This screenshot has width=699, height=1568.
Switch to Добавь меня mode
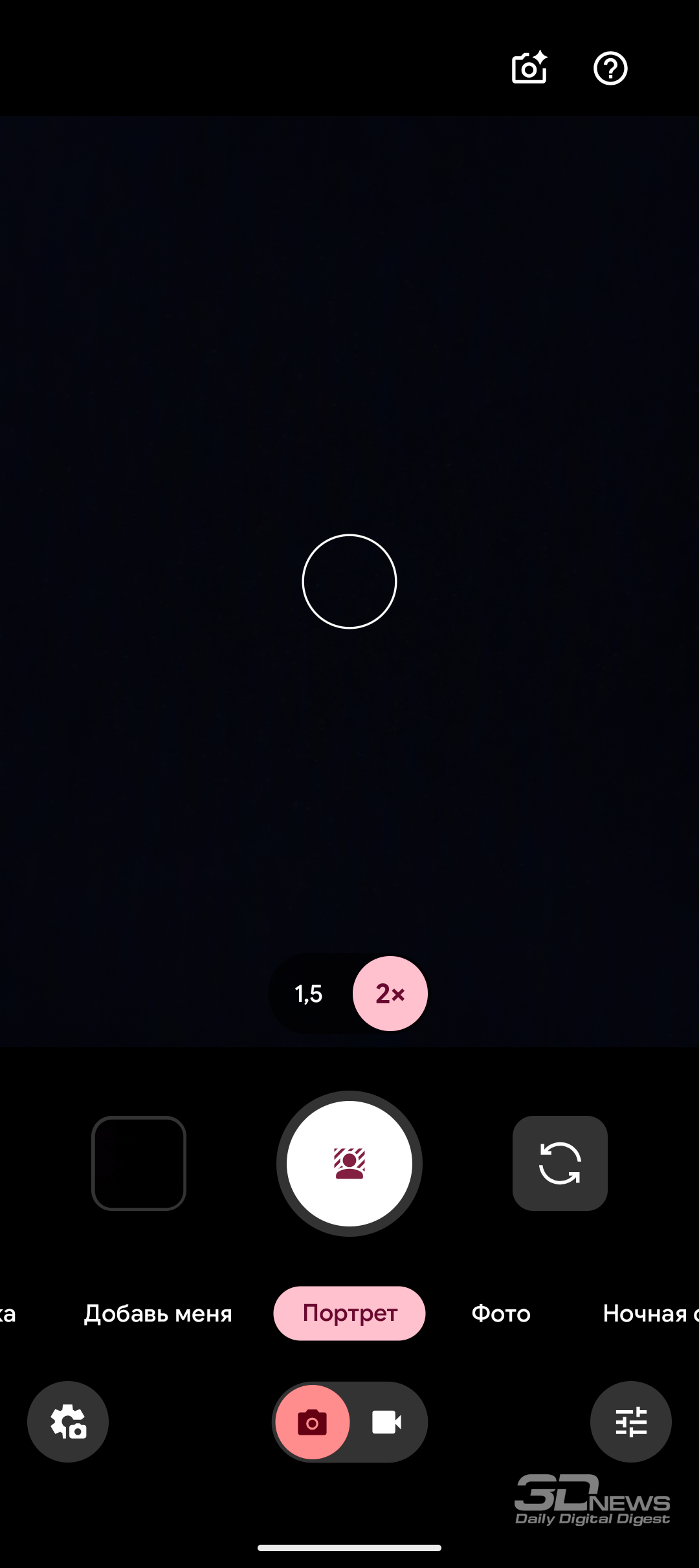coord(158,1314)
